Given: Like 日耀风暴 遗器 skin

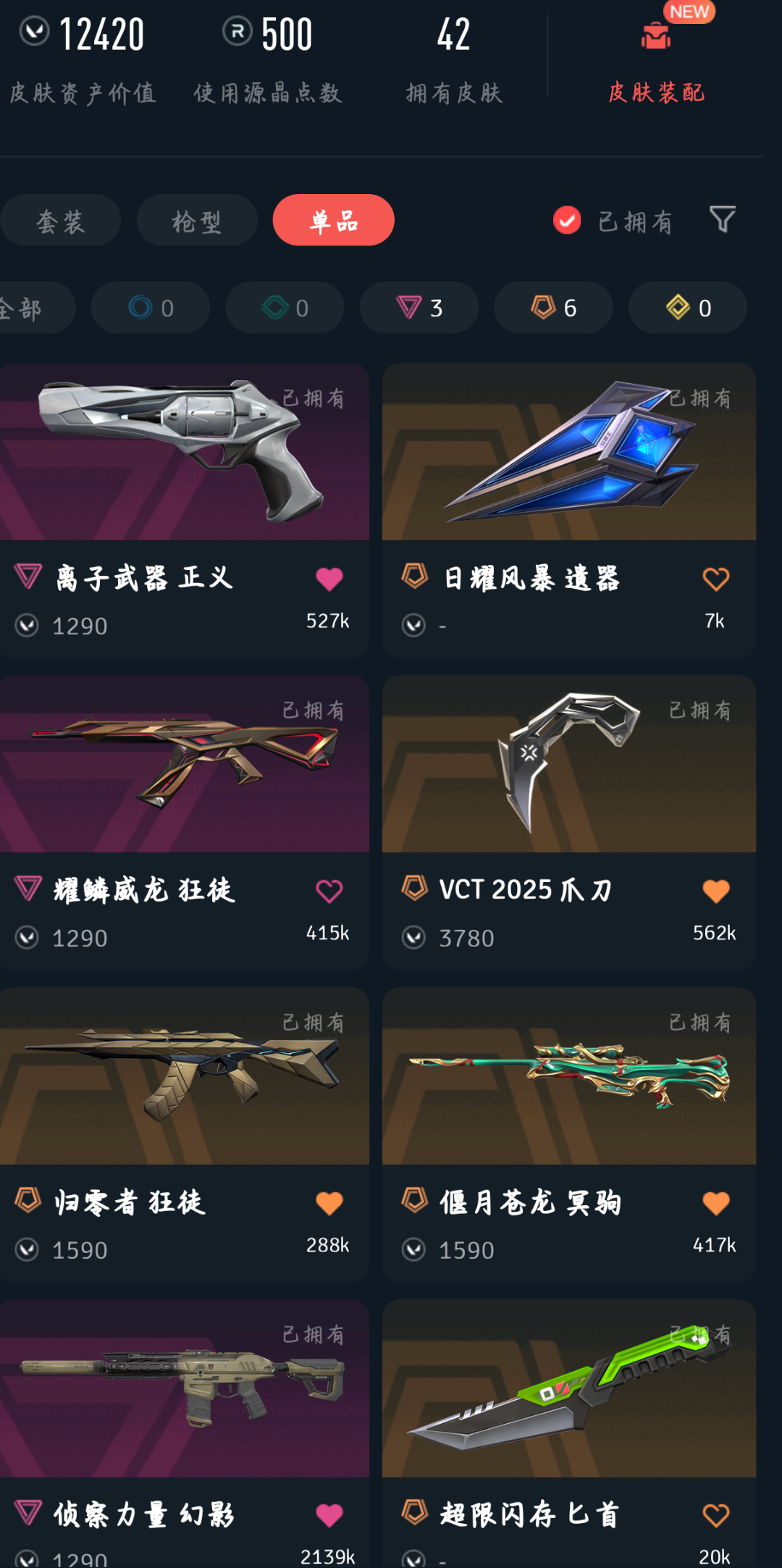Looking at the screenshot, I should 715,579.
